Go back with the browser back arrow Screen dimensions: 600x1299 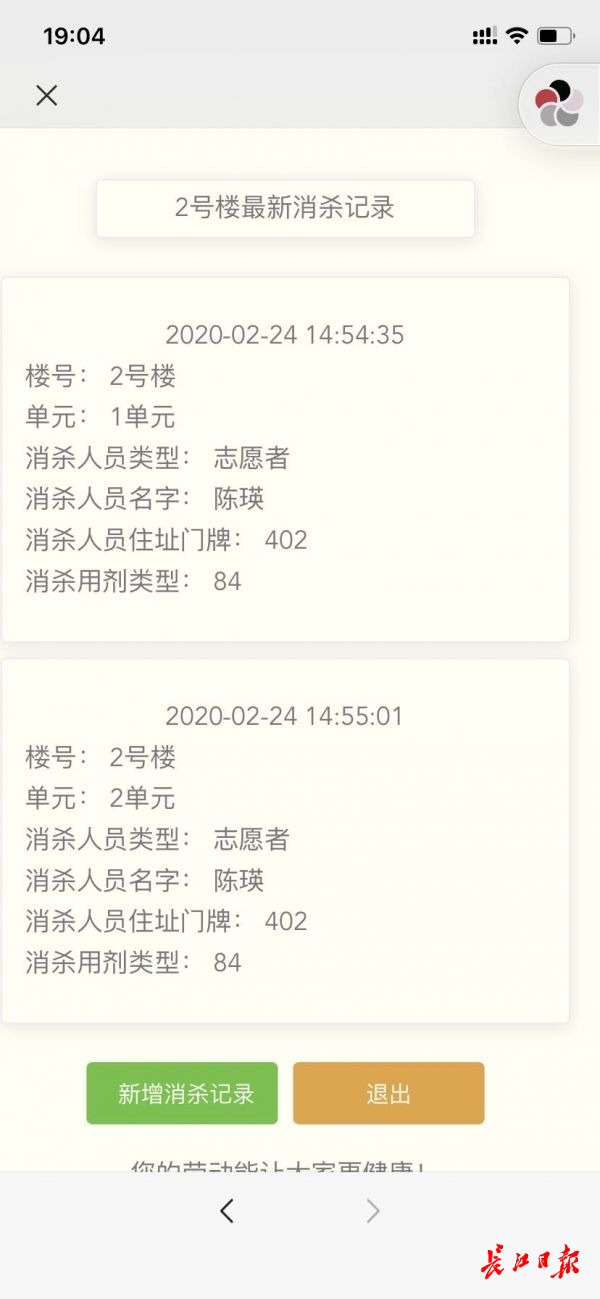pos(227,1211)
